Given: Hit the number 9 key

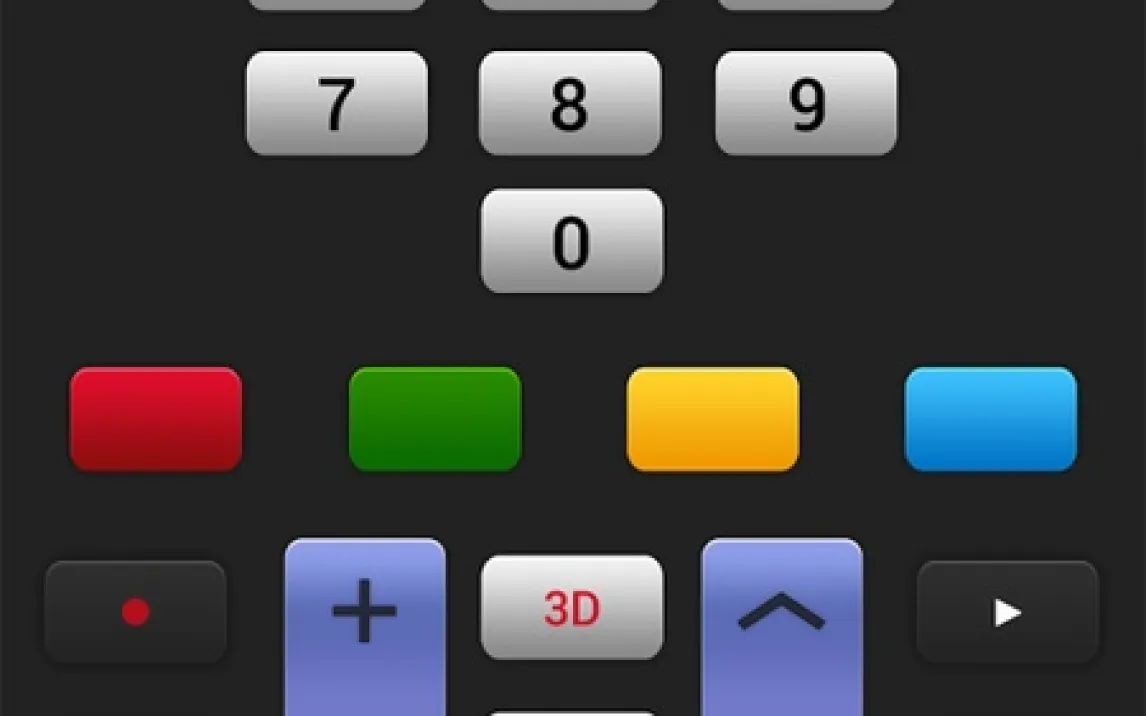Looking at the screenshot, I should [806, 103].
